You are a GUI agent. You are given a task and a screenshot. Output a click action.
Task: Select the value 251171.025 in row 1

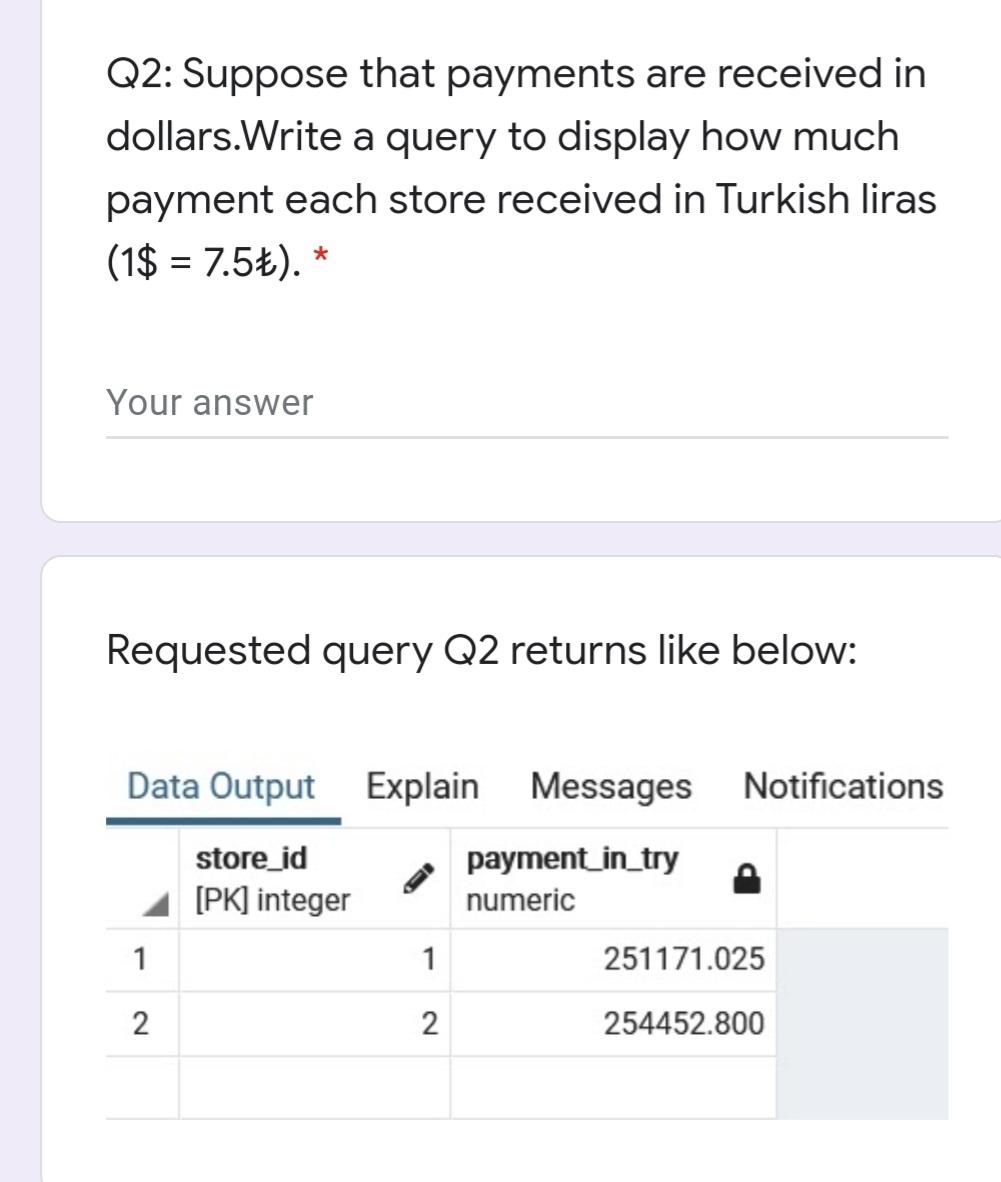coord(684,960)
